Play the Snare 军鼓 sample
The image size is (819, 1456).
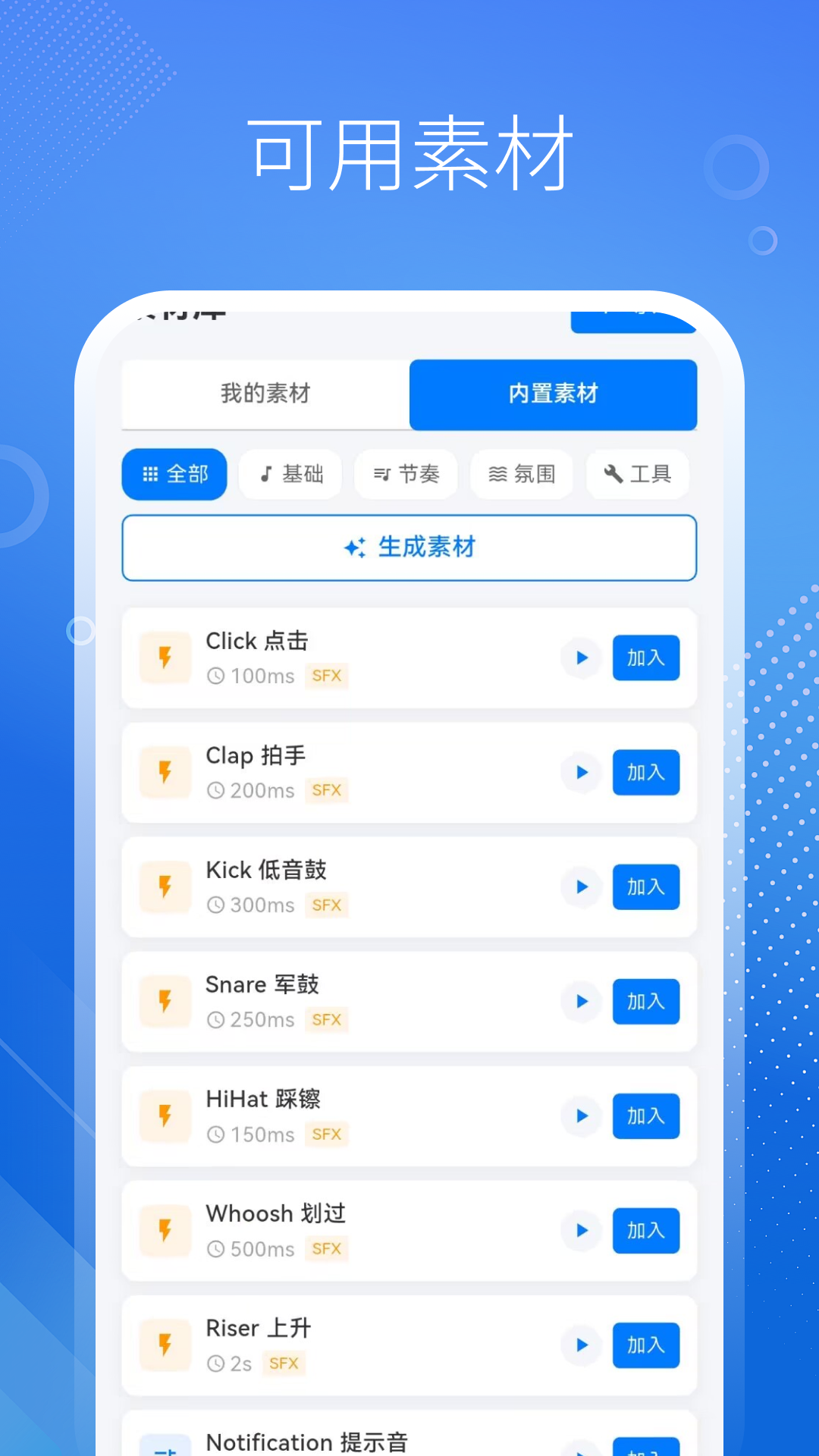pos(581,1001)
